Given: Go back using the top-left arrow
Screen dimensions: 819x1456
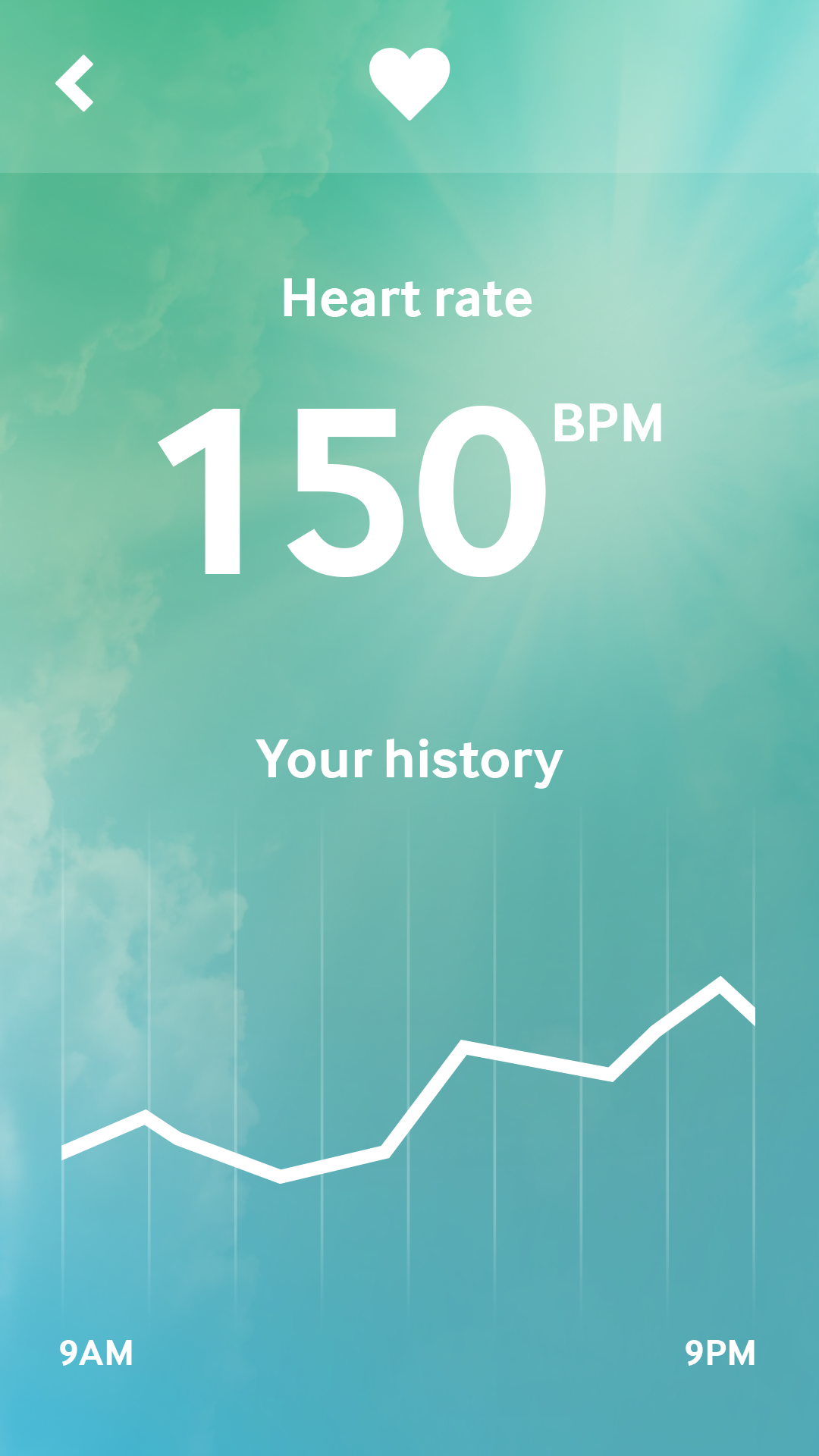Looking at the screenshot, I should point(74,83).
